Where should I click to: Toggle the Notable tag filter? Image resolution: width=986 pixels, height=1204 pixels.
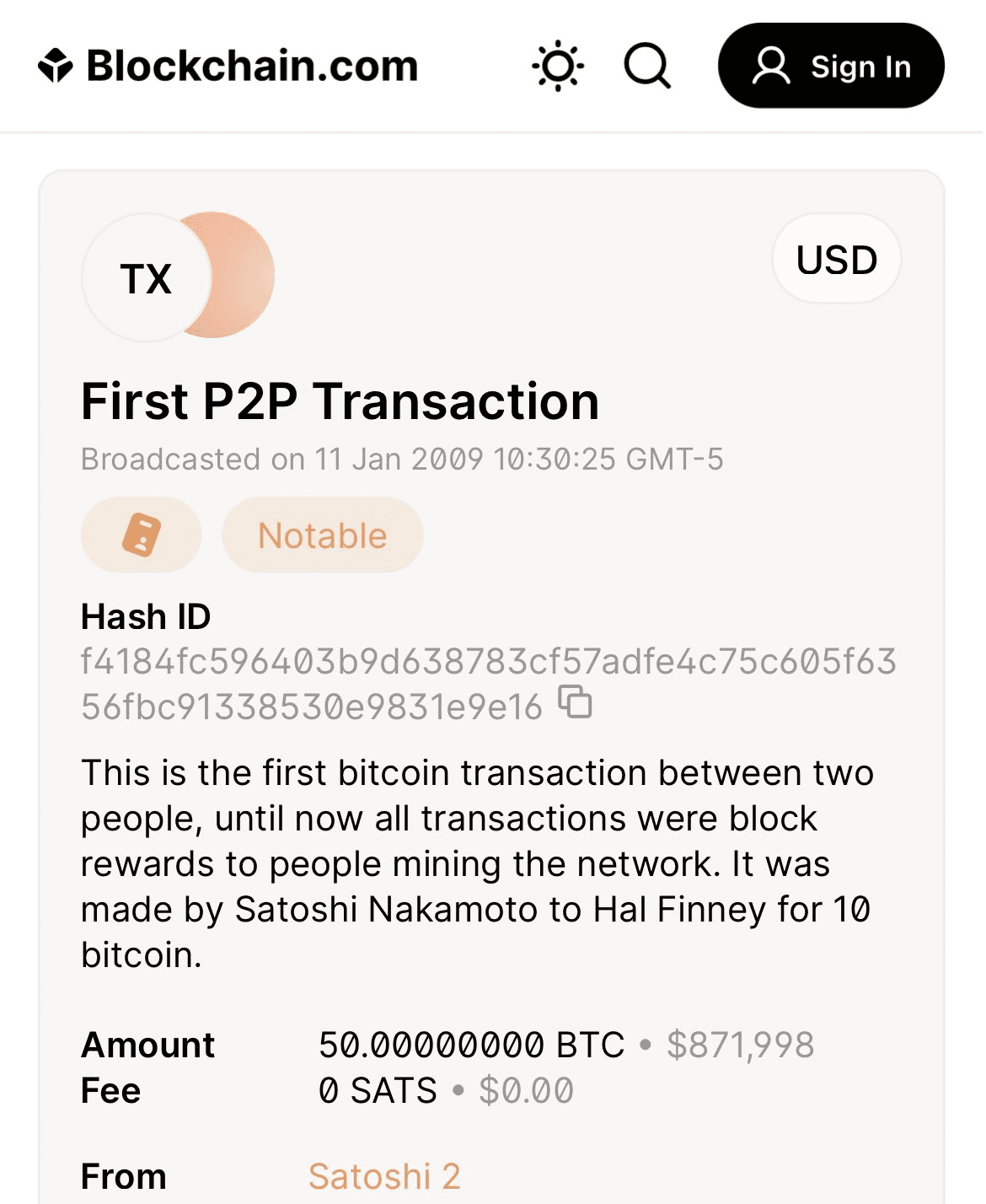(321, 535)
